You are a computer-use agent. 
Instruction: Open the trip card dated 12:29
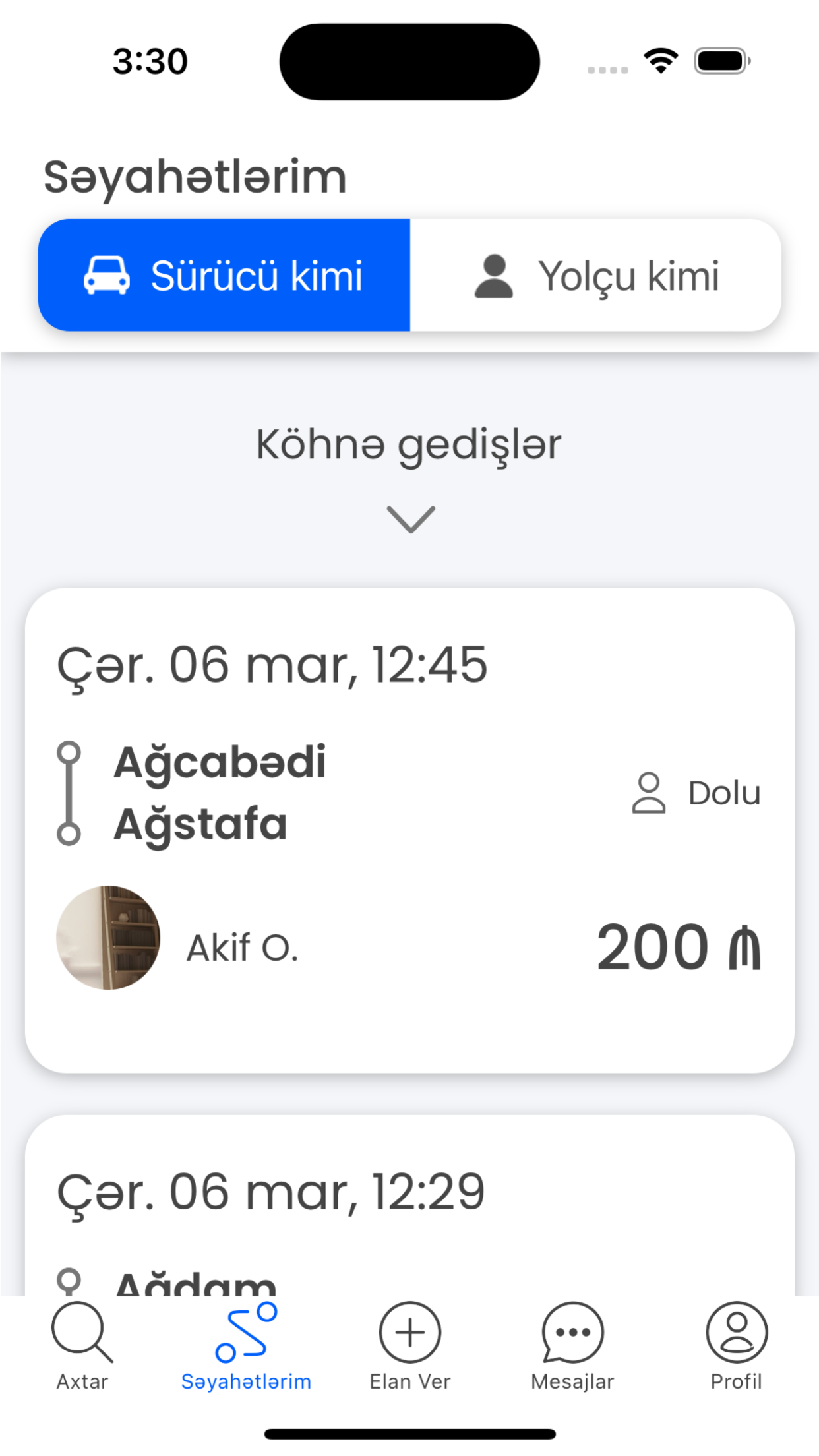[409, 1205]
